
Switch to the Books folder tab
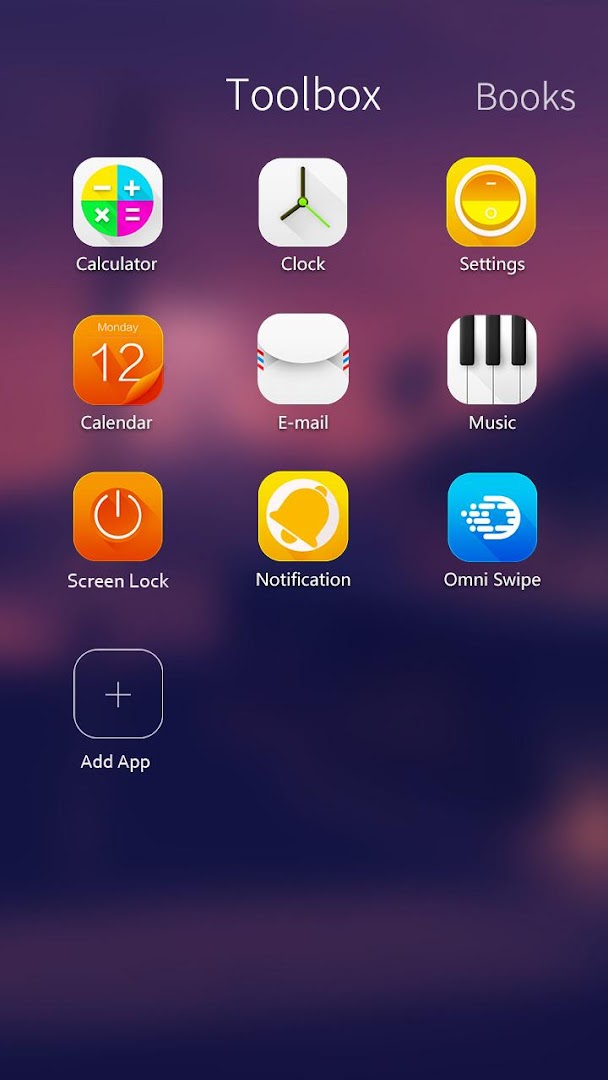coord(525,97)
